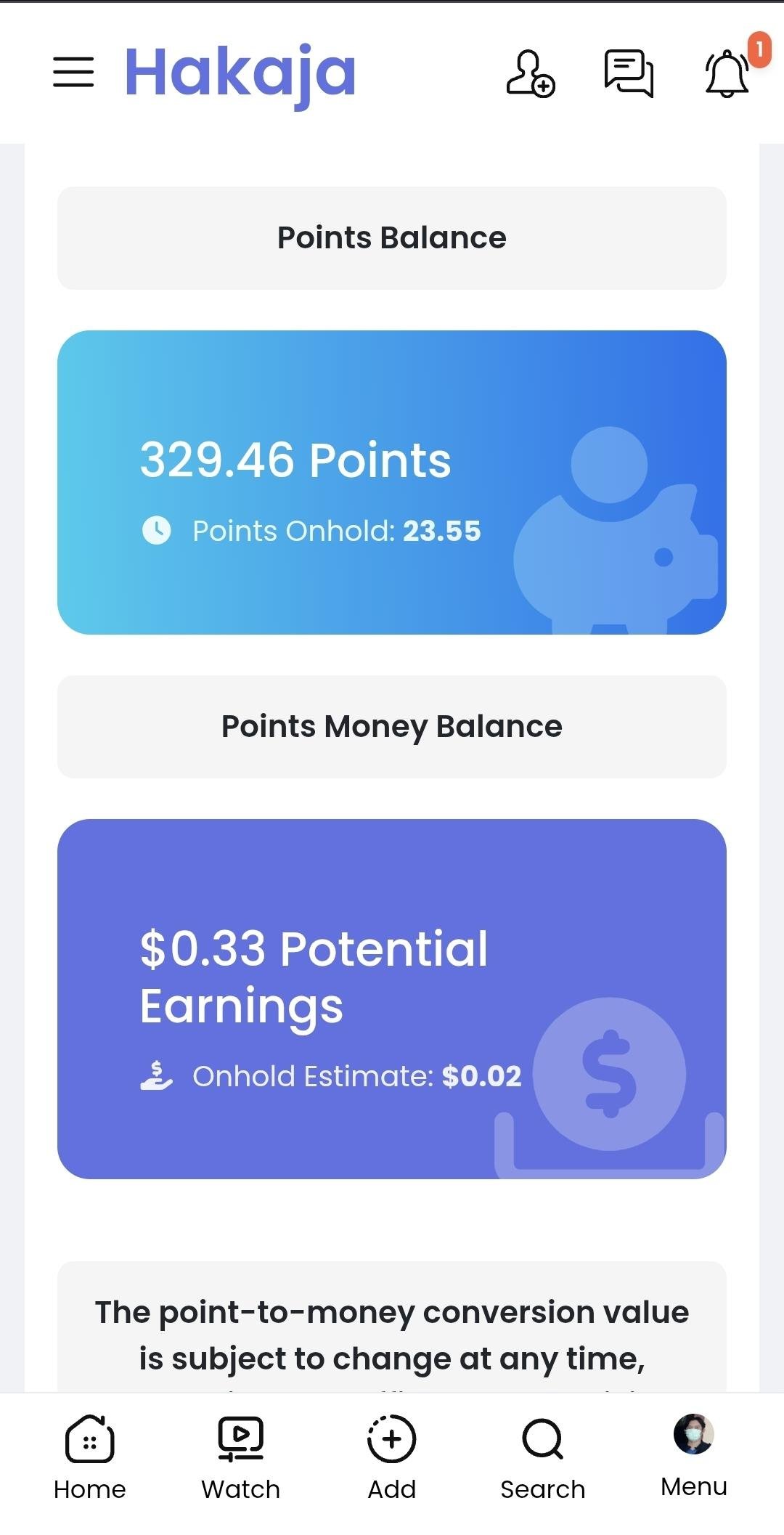Open the hamburger drawer menu
Viewport: 784px width, 1535px height.
[73, 72]
